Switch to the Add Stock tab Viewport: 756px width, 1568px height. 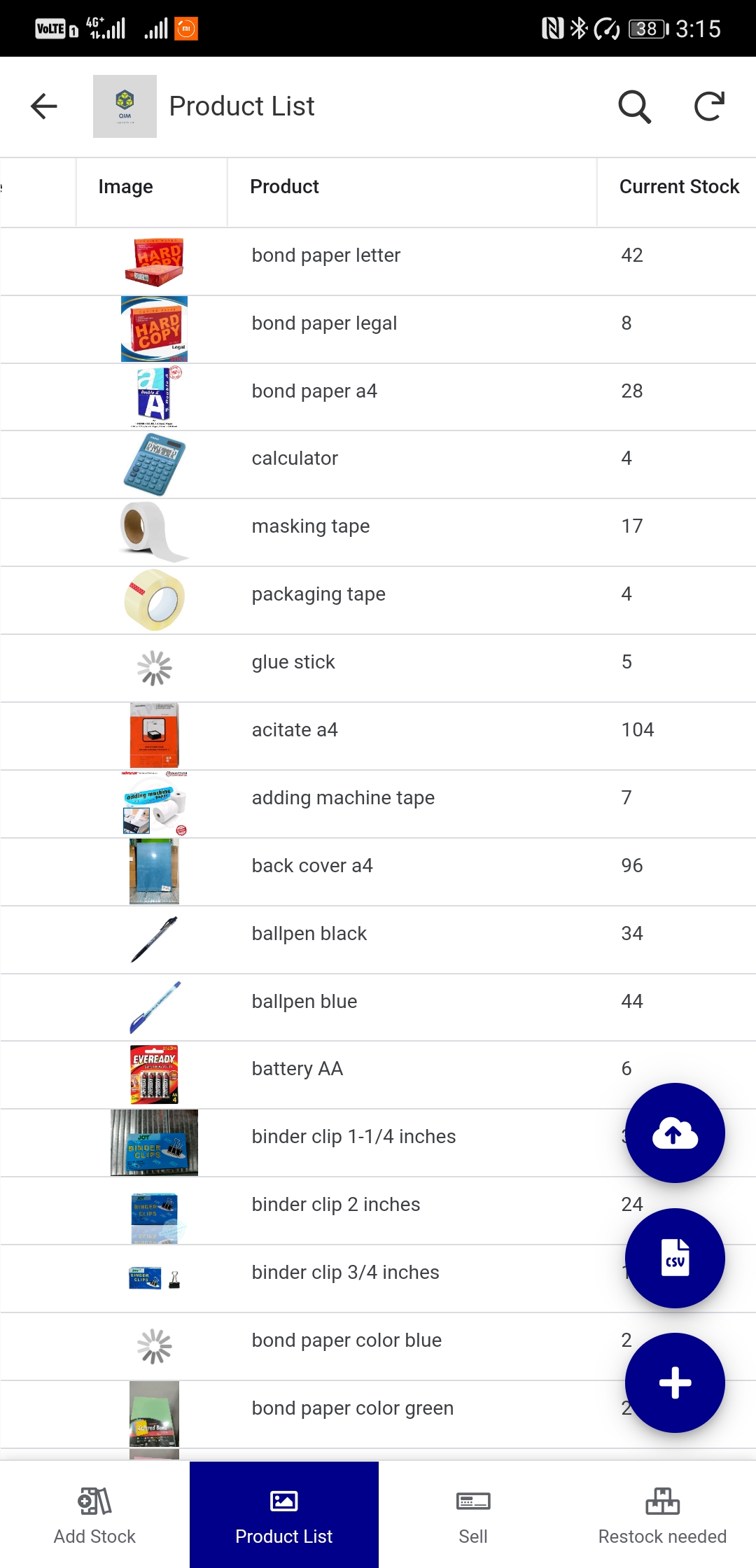pyautogui.click(x=94, y=1515)
